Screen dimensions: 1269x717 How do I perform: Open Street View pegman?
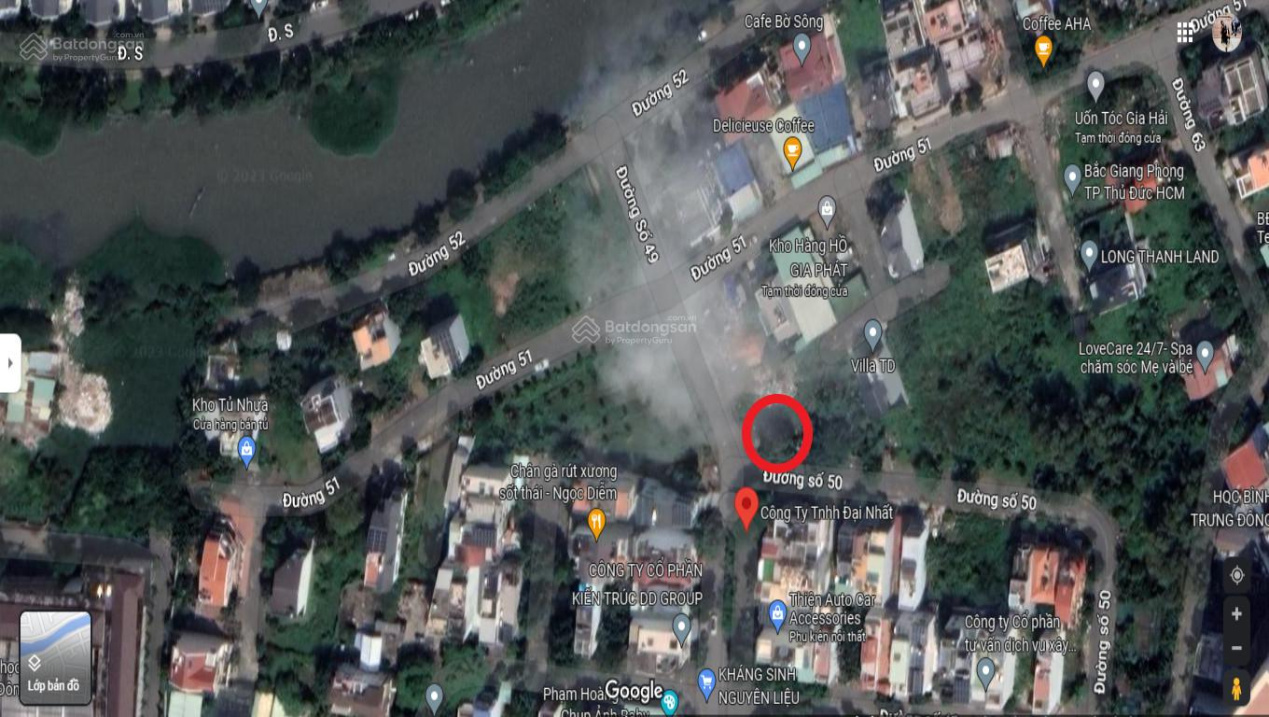(x=1237, y=688)
